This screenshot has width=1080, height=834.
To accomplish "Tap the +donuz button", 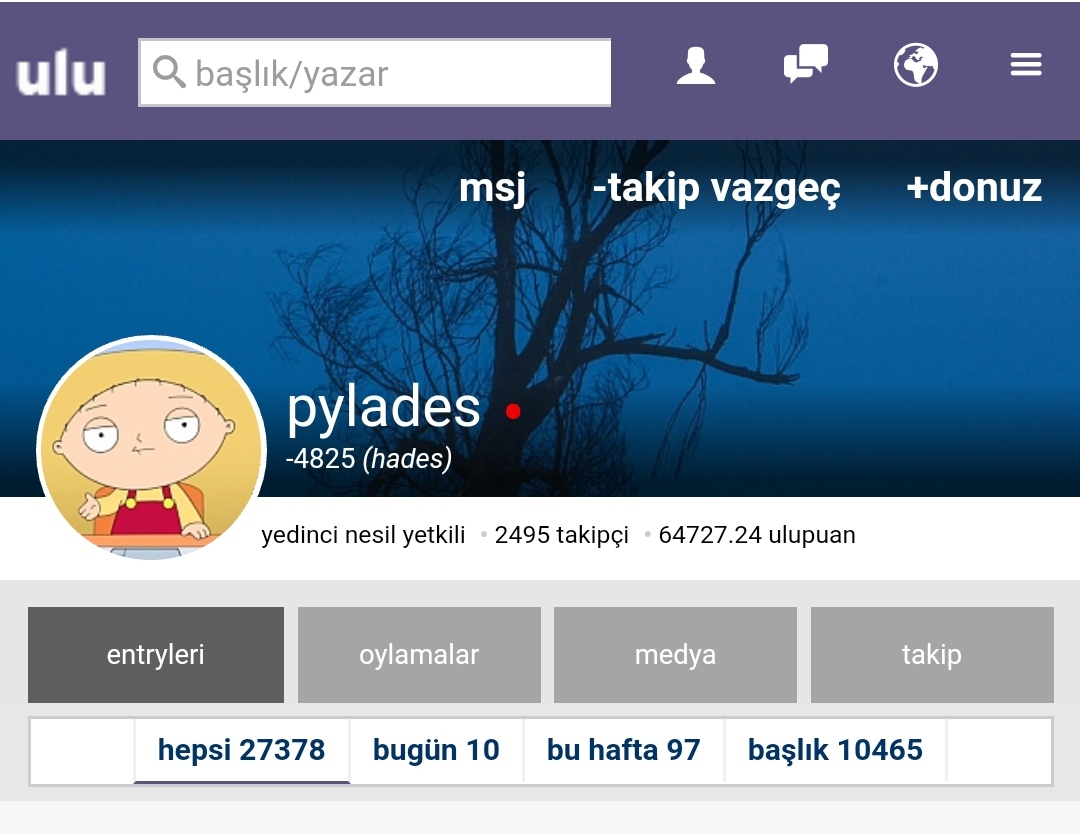I will (974, 188).
